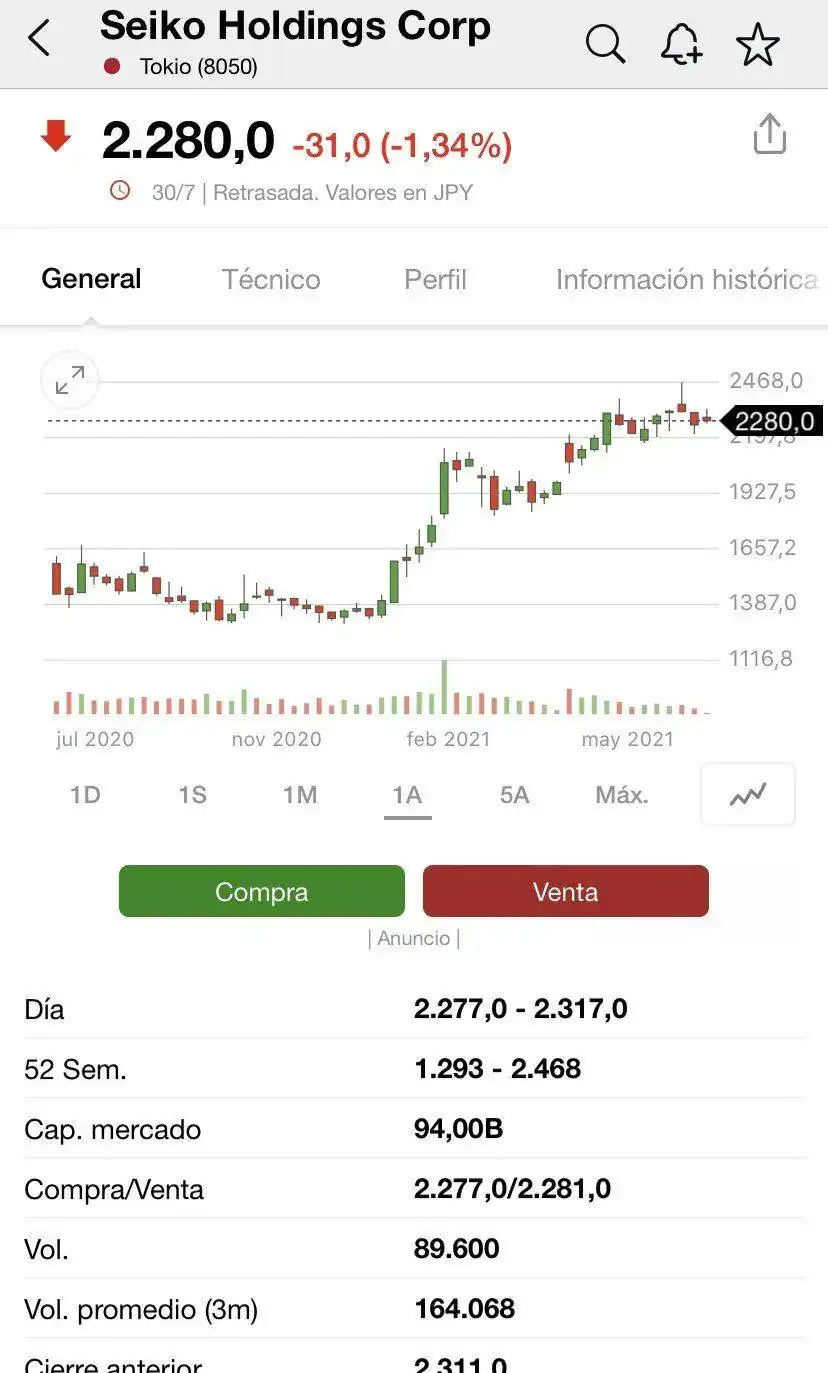This screenshot has width=828, height=1373.
Task: Tap the green Compra button
Action: coord(262,891)
